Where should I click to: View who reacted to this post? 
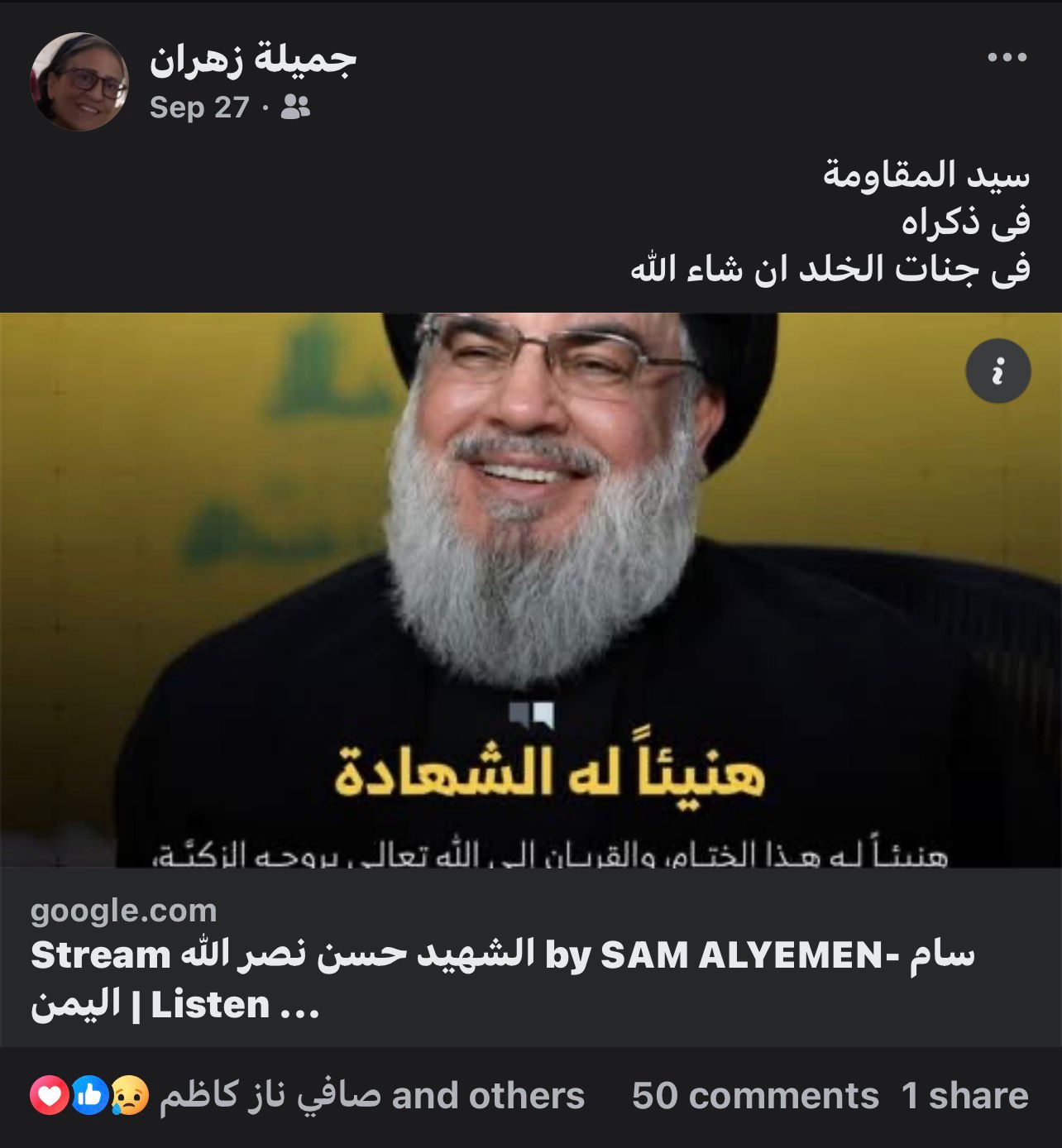(x=308, y=1096)
